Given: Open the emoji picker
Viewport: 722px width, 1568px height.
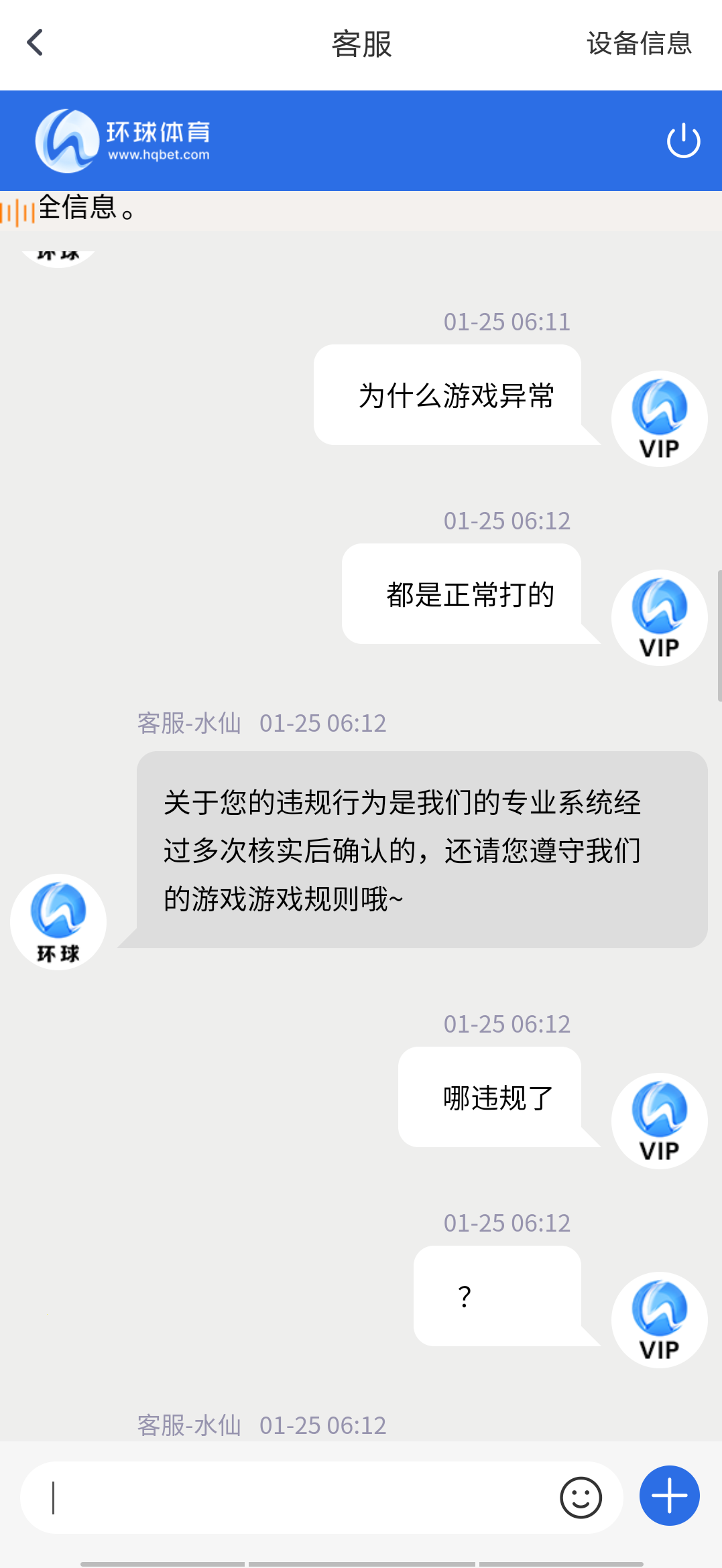Looking at the screenshot, I should click(x=581, y=1498).
